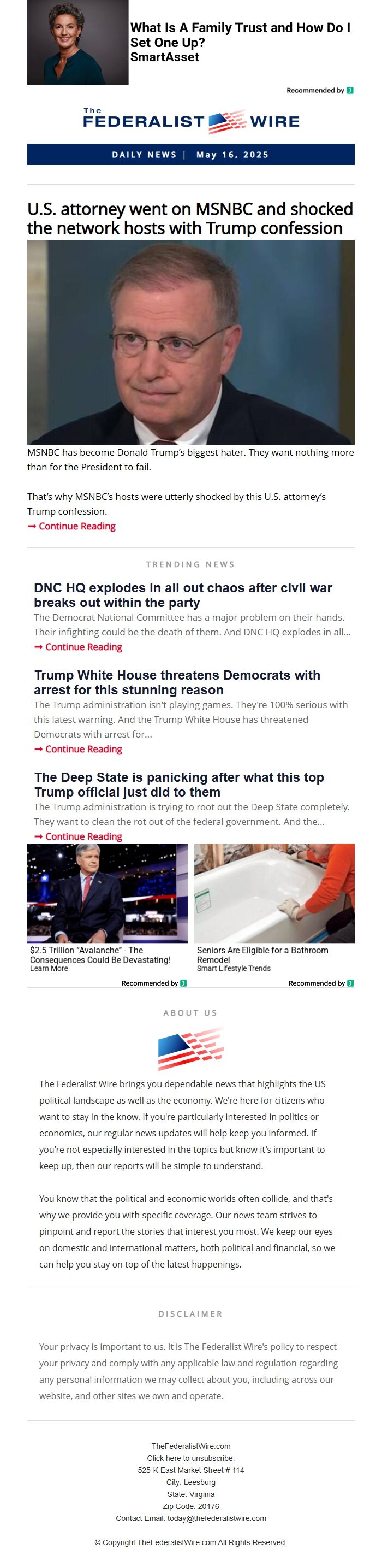Open the Deep State is panicking headline
This screenshot has height=1568, width=382.
(x=179, y=784)
